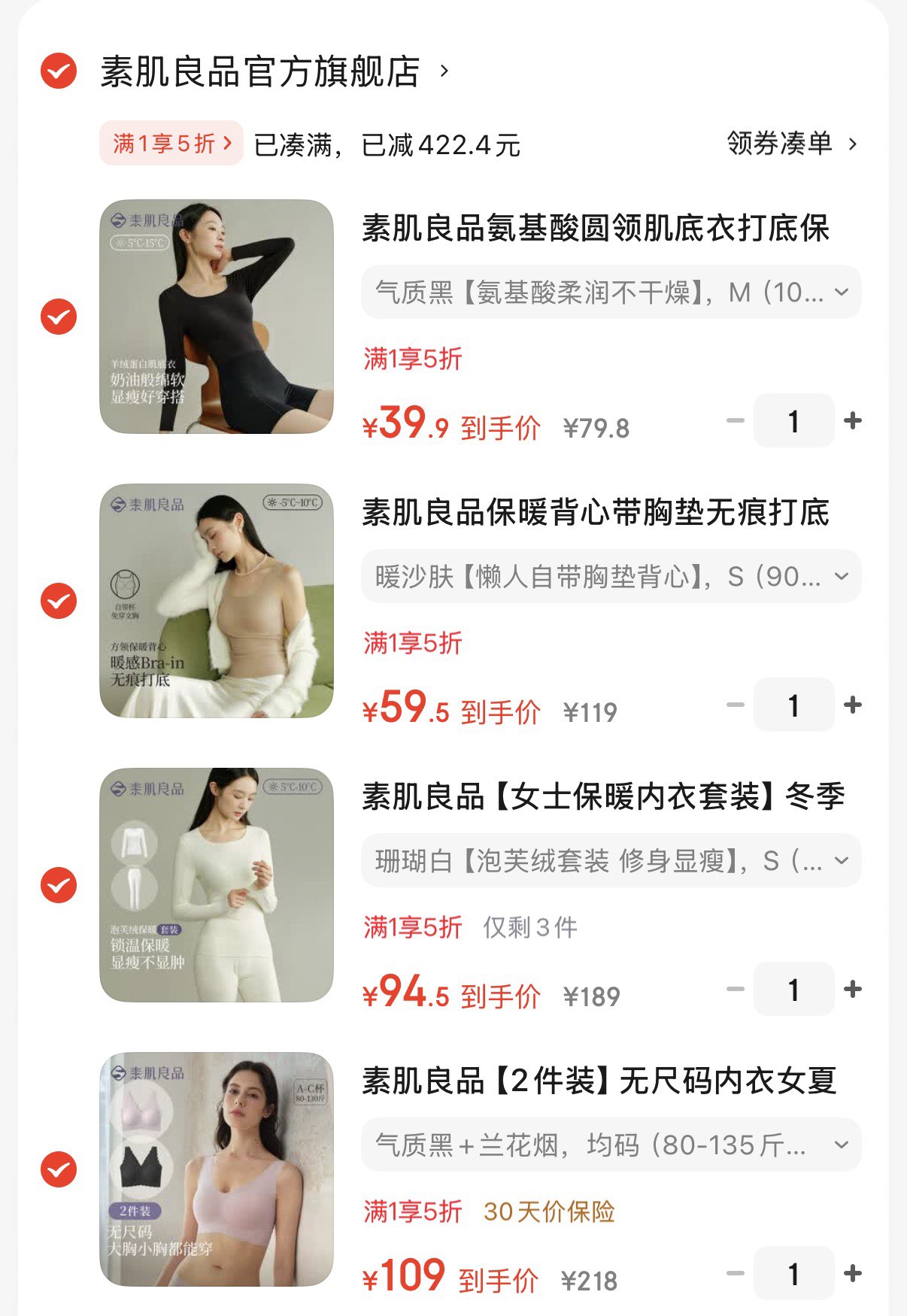Viewport: 907px width, 1316px height.
Task: Open the 2件装 无尺码内衣 product image
Action: click(217, 1169)
